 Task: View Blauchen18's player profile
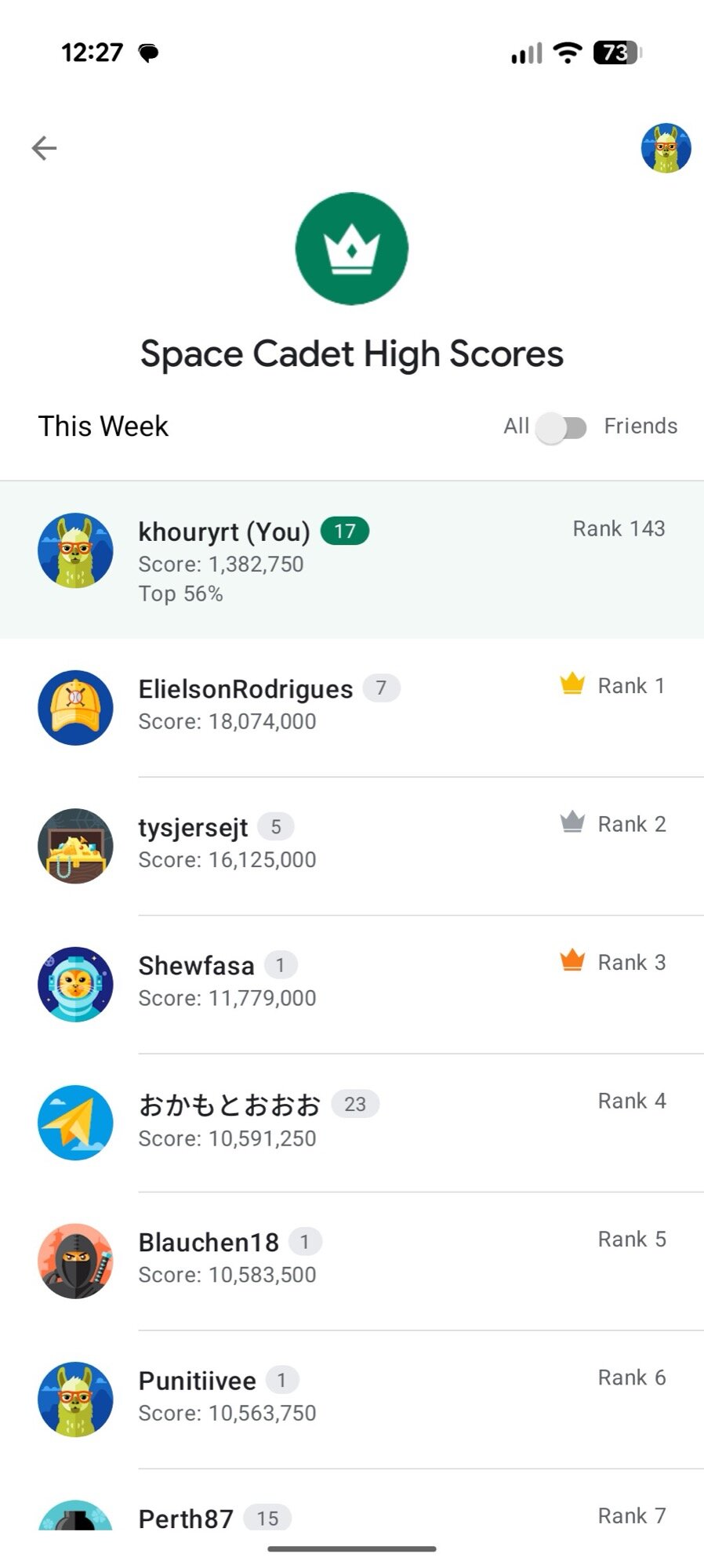(351, 1259)
